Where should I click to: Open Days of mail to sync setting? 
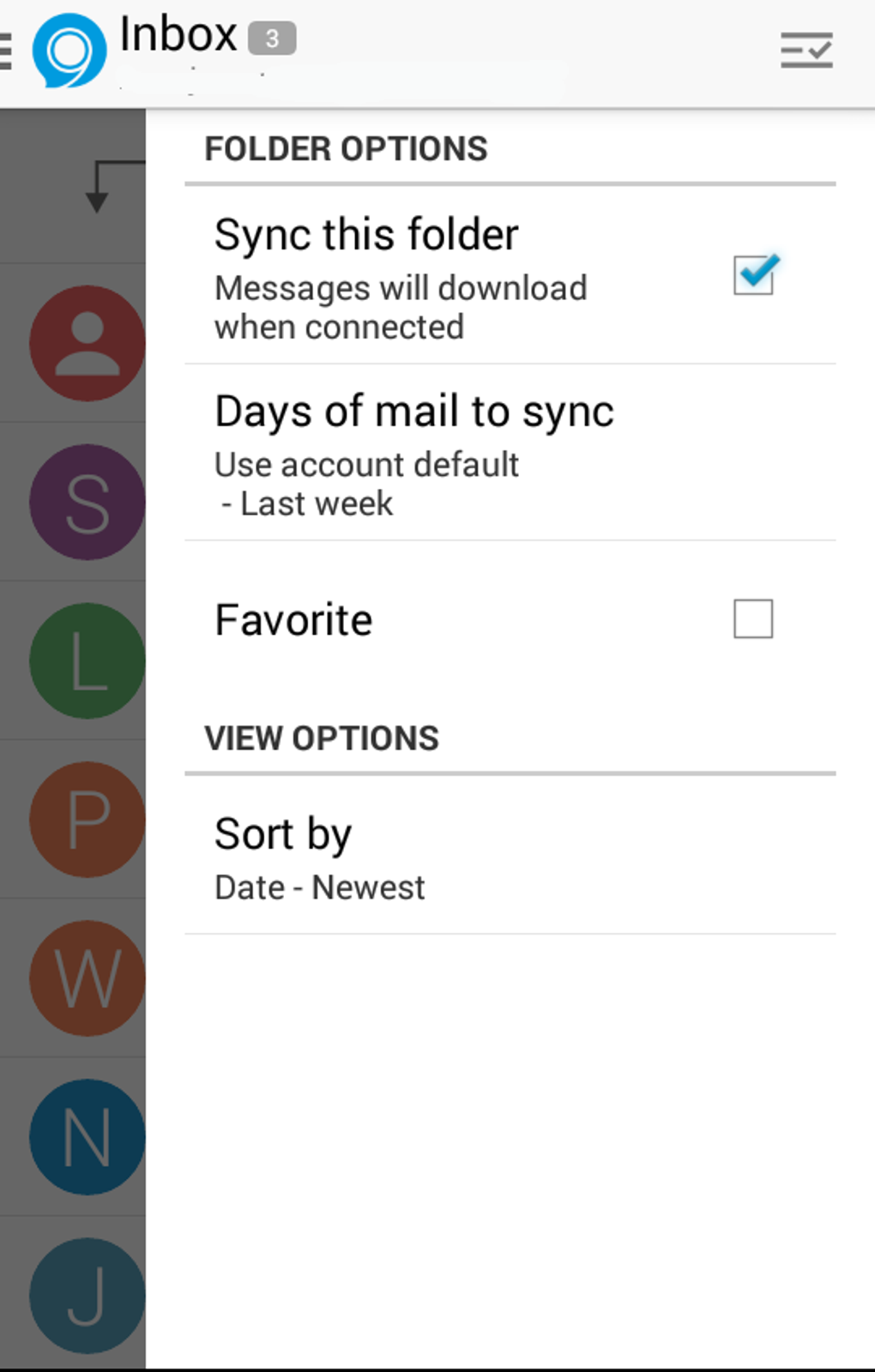[x=510, y=454]
